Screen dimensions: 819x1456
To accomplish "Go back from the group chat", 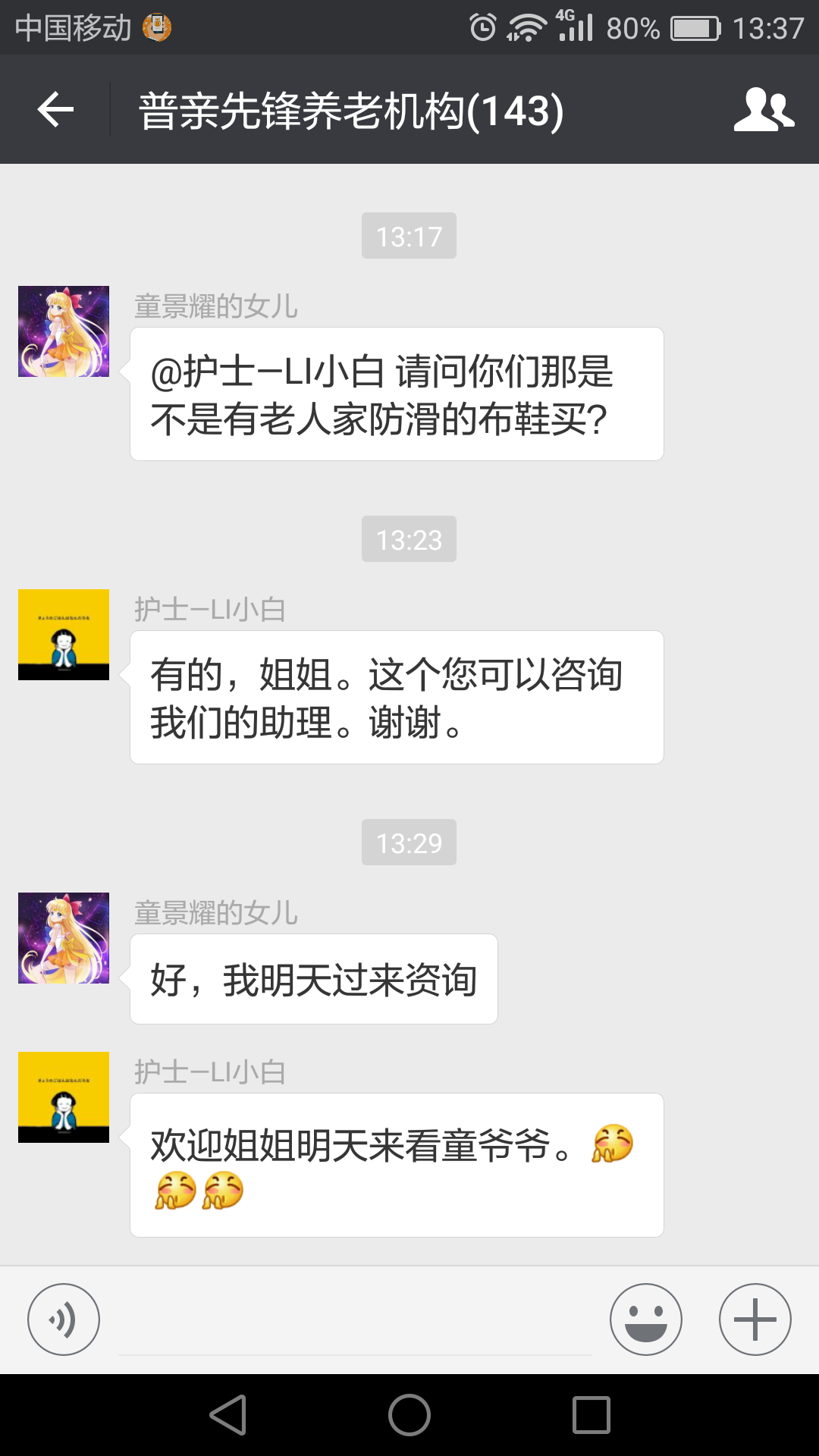I will [55, 110].
